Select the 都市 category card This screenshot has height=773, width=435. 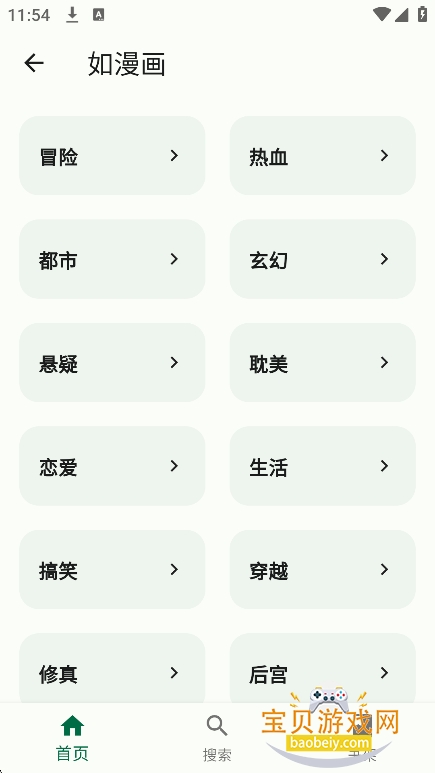point(112,259)
